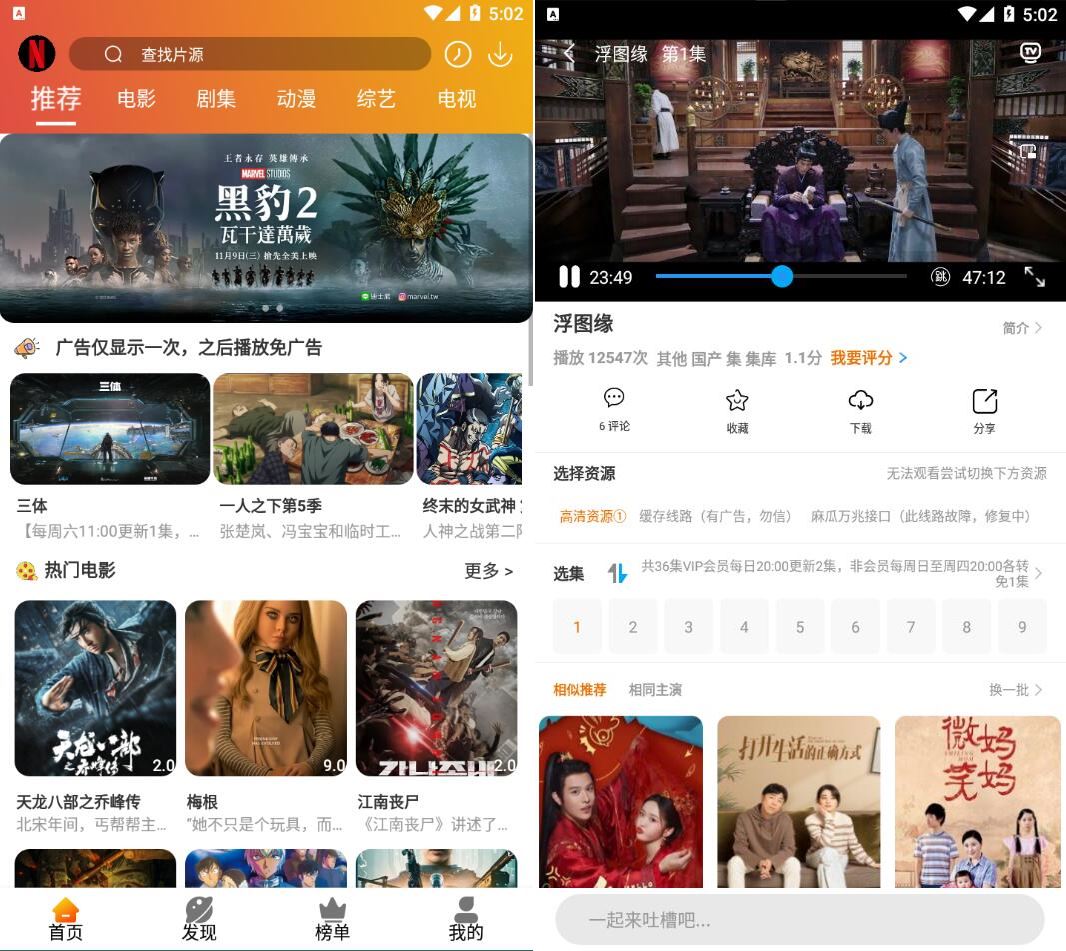Switch to the 动漫 tab

[296, 99]
